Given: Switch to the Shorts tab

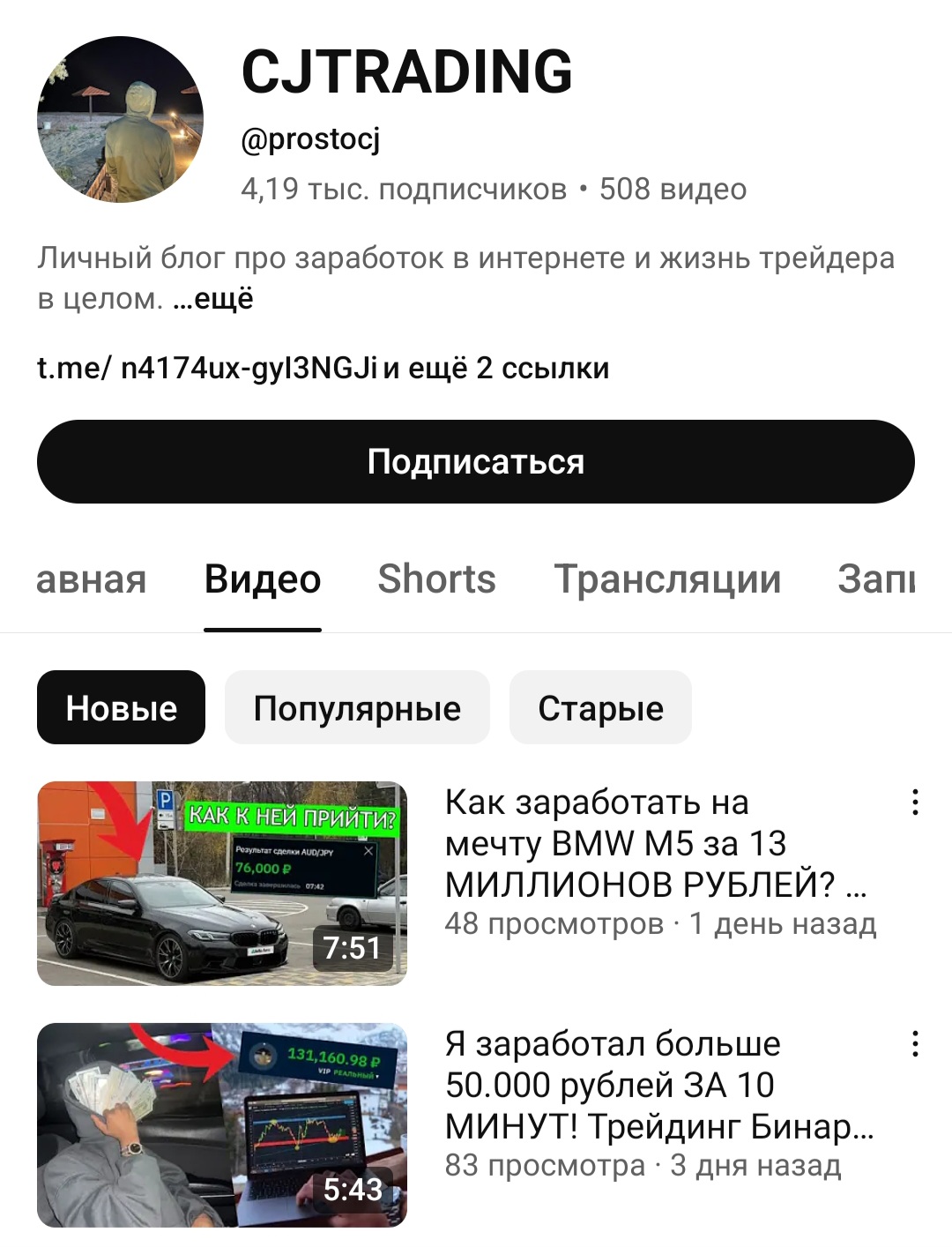Looking at the screenshot, I should 436,579.
